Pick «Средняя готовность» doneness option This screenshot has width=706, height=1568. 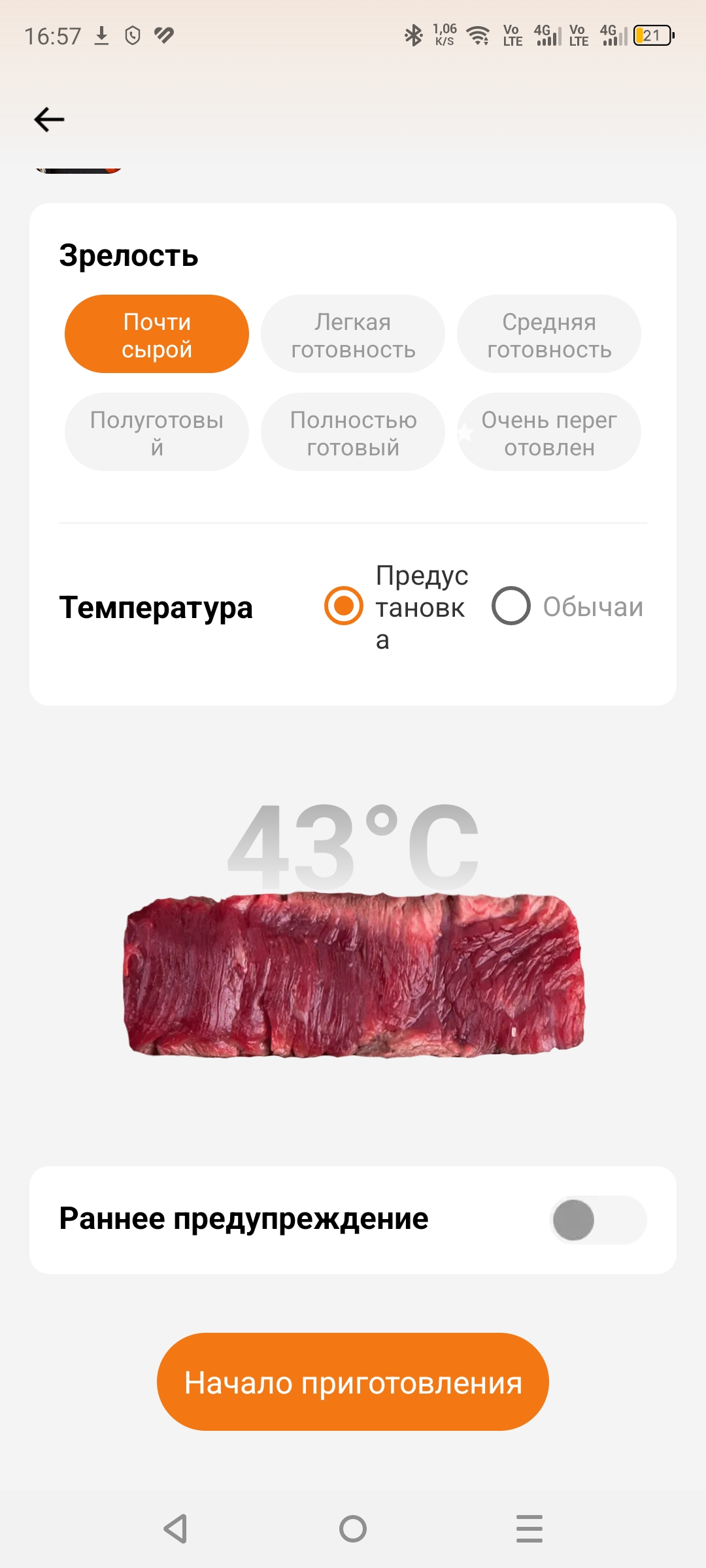click(549, 335)
